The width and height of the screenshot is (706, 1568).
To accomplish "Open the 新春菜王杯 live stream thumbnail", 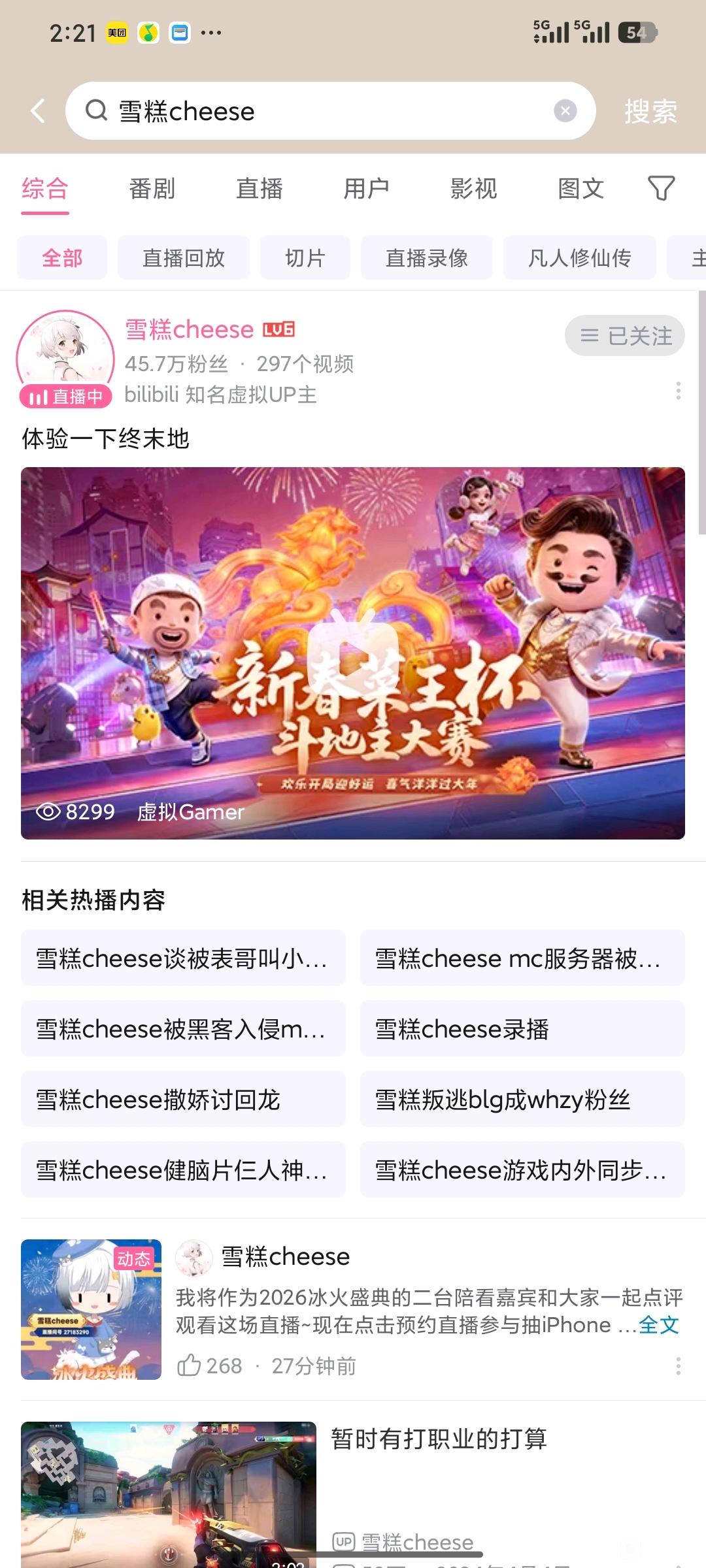I will click(x=353, y=653).
